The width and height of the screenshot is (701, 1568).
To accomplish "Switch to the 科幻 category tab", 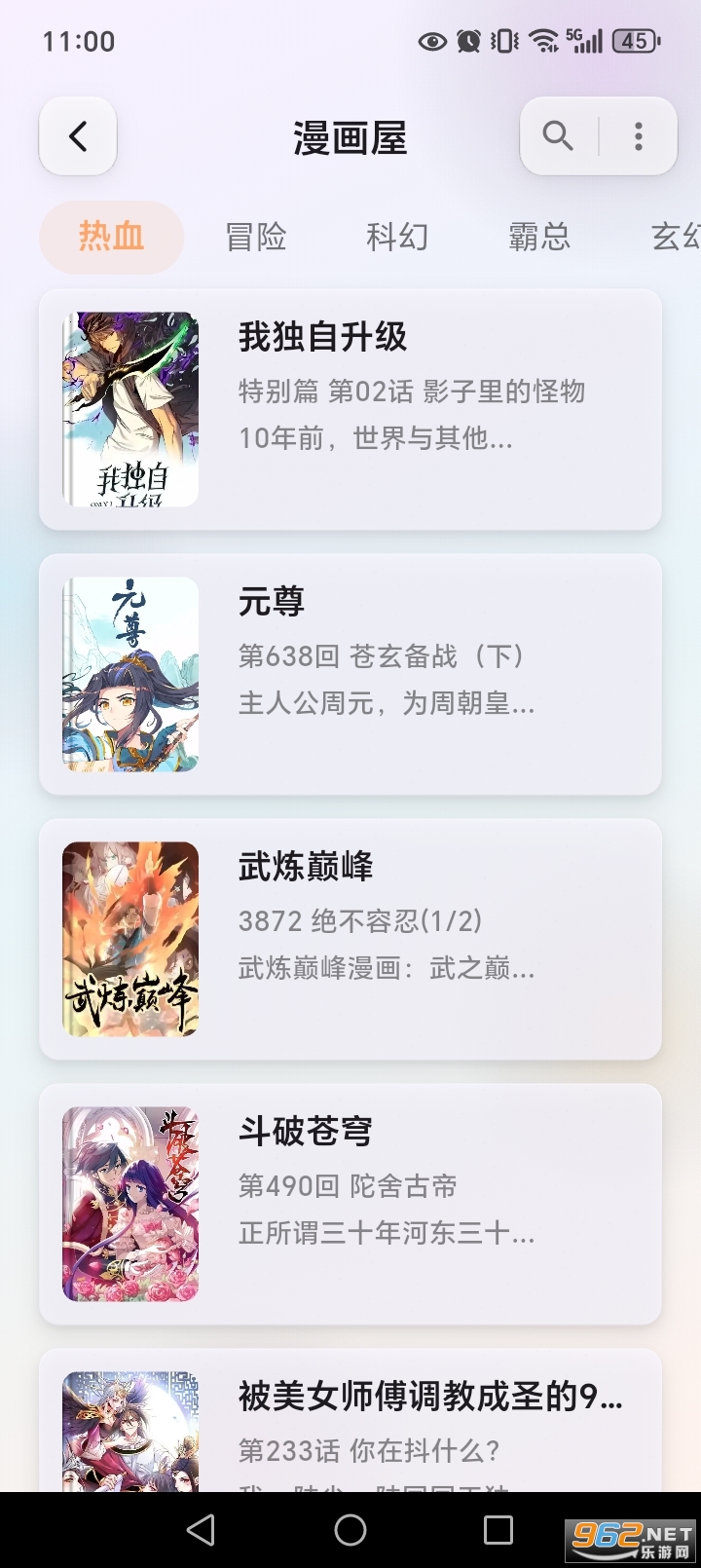I will pos(397,237).
